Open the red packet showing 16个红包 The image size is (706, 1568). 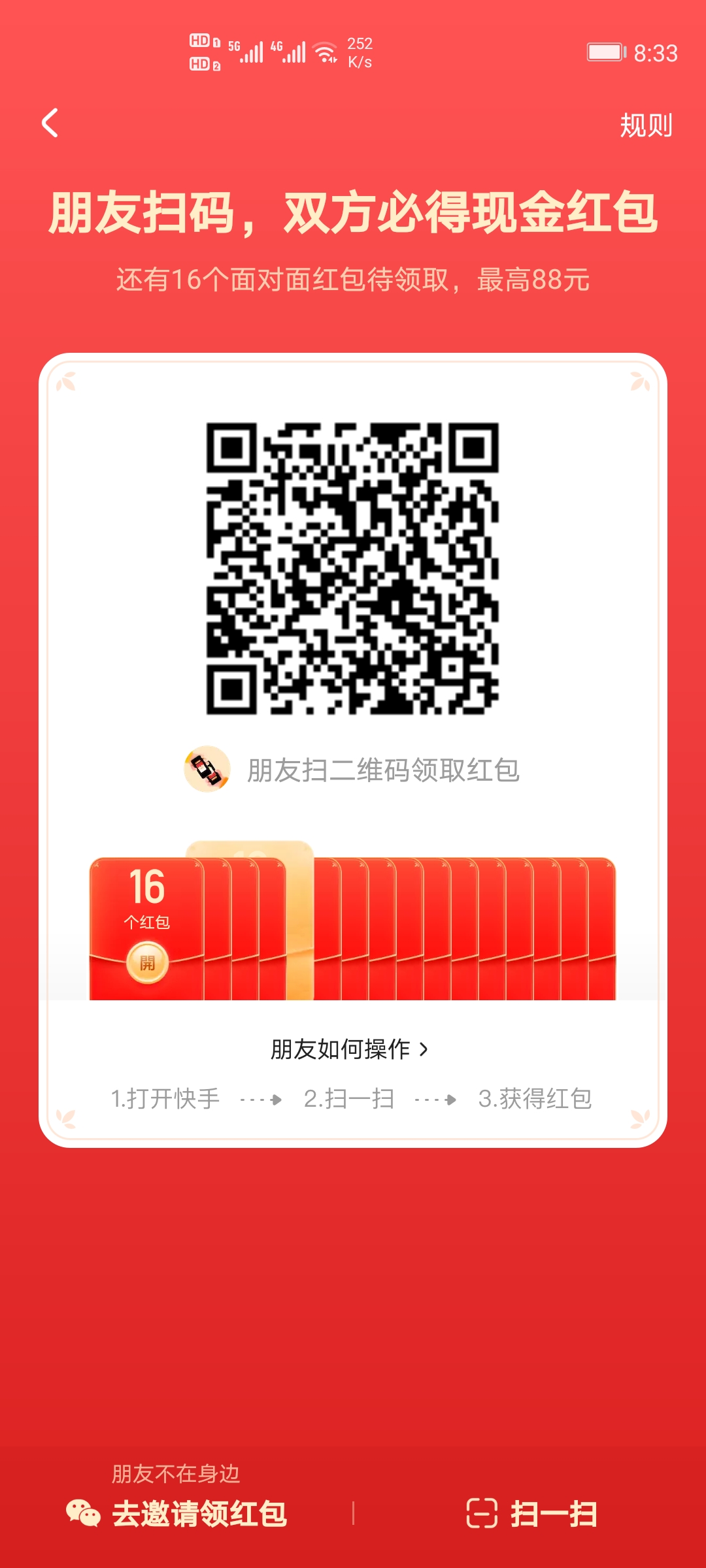pyautogui.click(x=148, y=962)
